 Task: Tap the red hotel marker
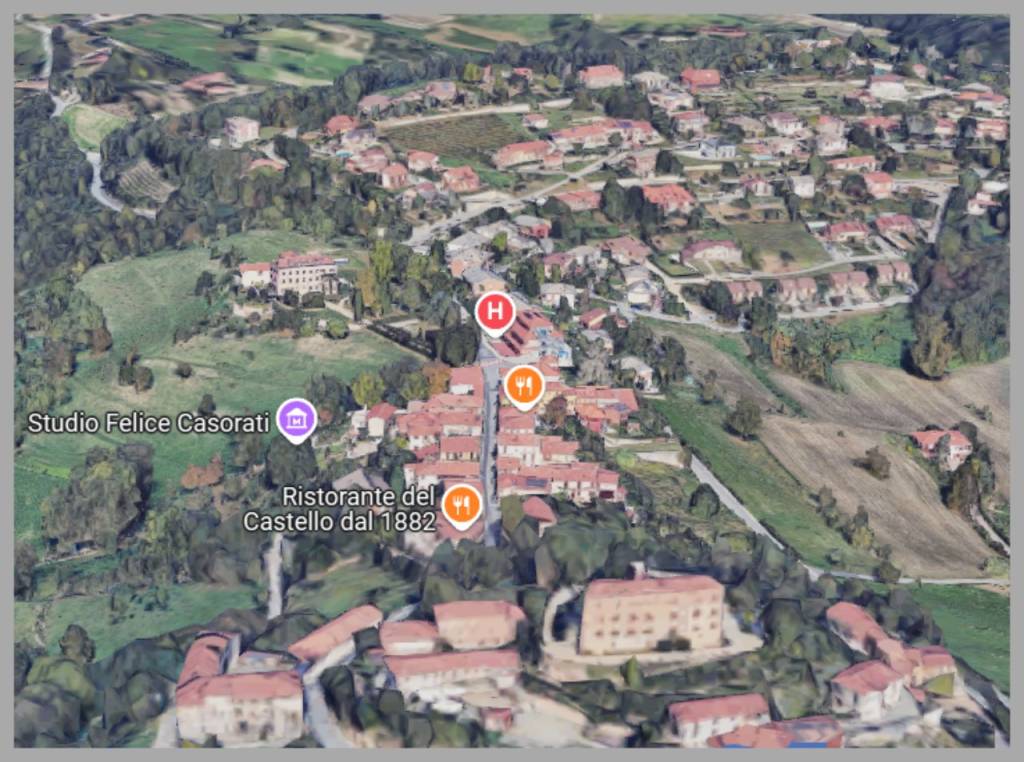click(x=495, y=312)
